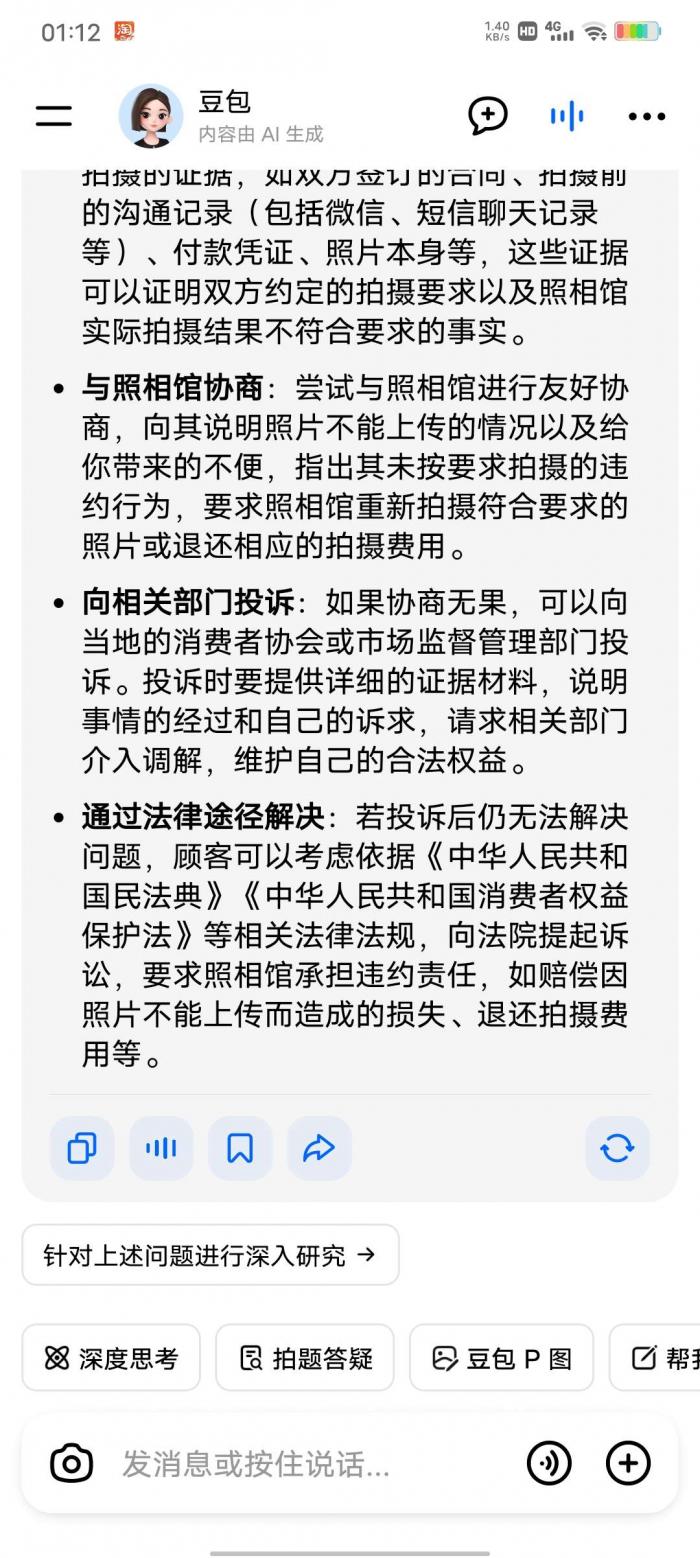Open camera from input bar
Viewport: 700px width, 1558px height.
point(72,1464)
